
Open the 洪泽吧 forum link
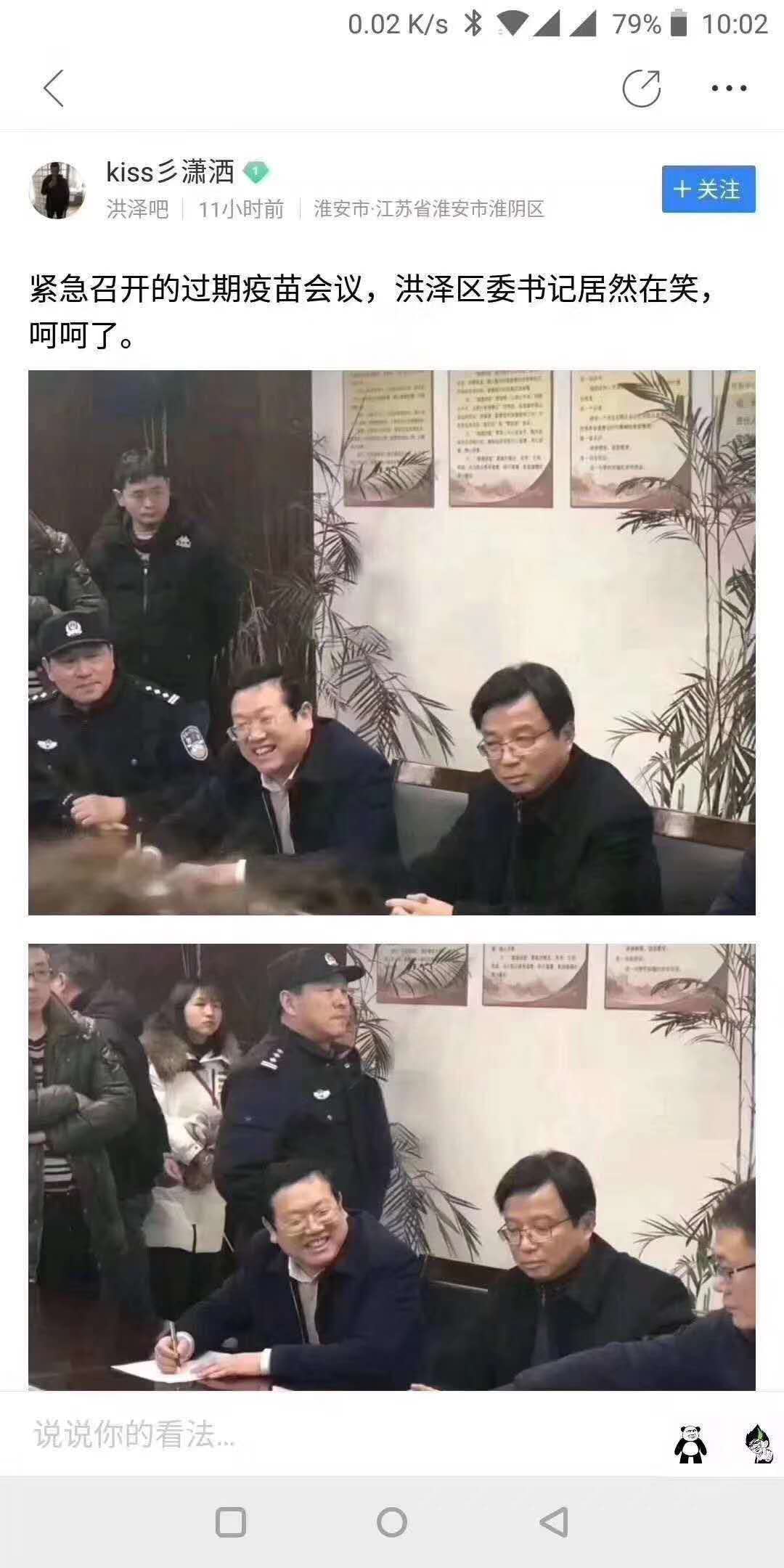pos(137,209)
